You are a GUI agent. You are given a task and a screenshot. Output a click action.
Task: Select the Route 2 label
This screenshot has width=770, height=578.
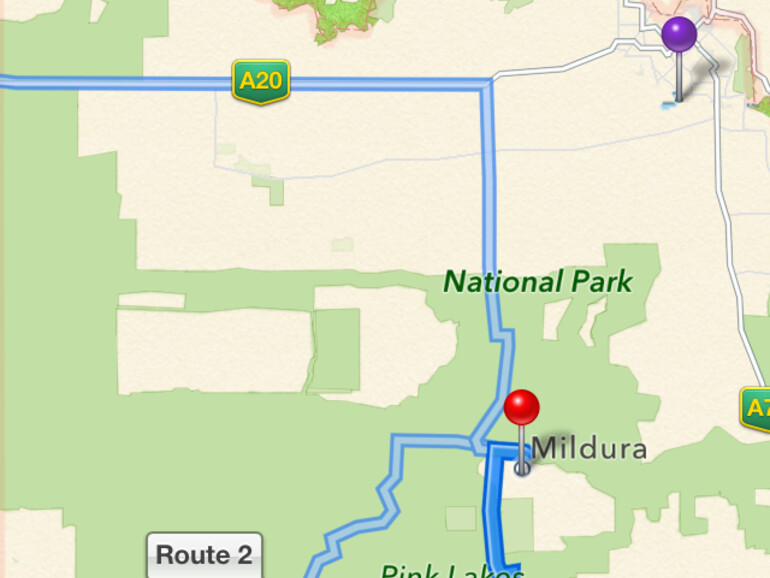tap(204, 554)
